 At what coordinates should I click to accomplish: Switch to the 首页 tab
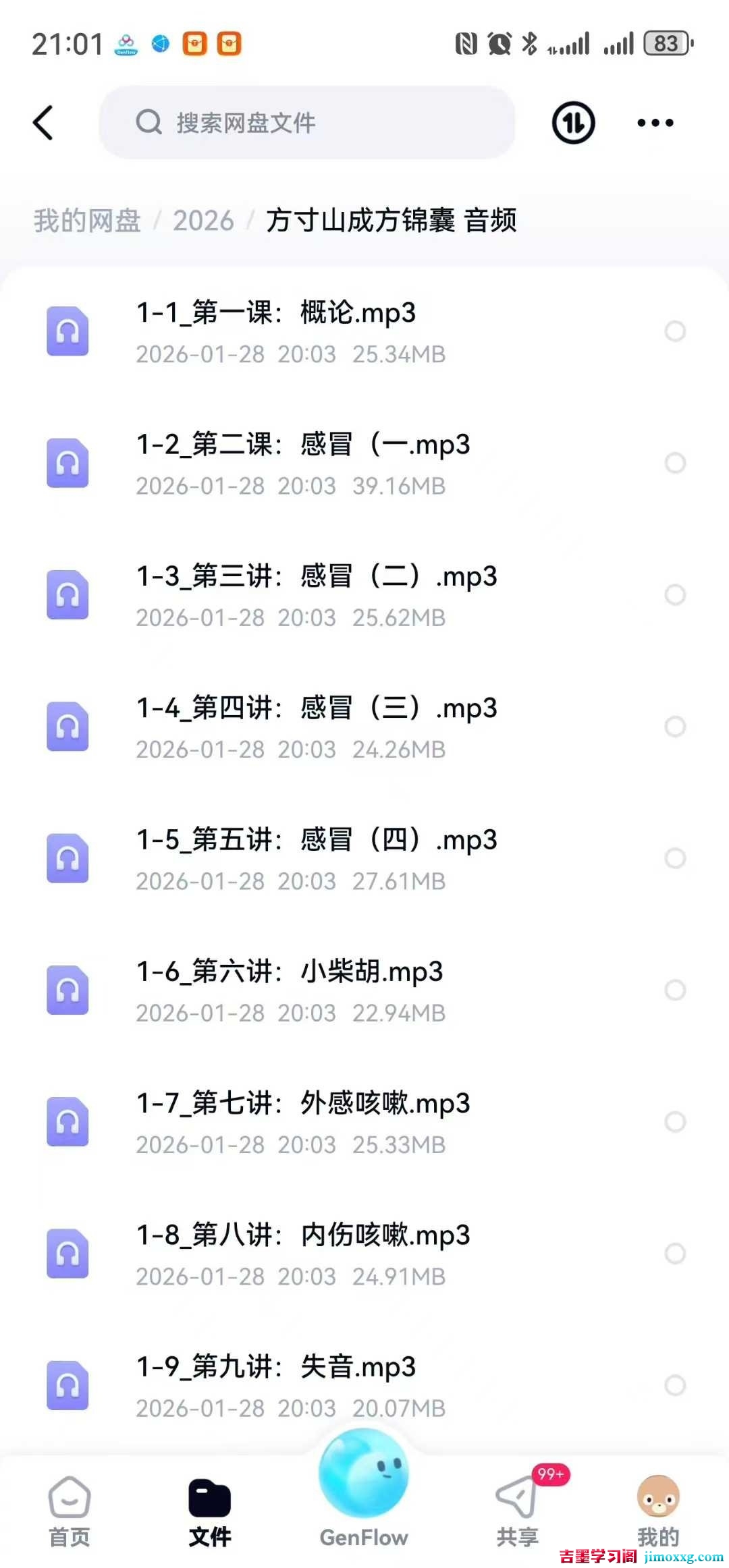point(68,1511)
